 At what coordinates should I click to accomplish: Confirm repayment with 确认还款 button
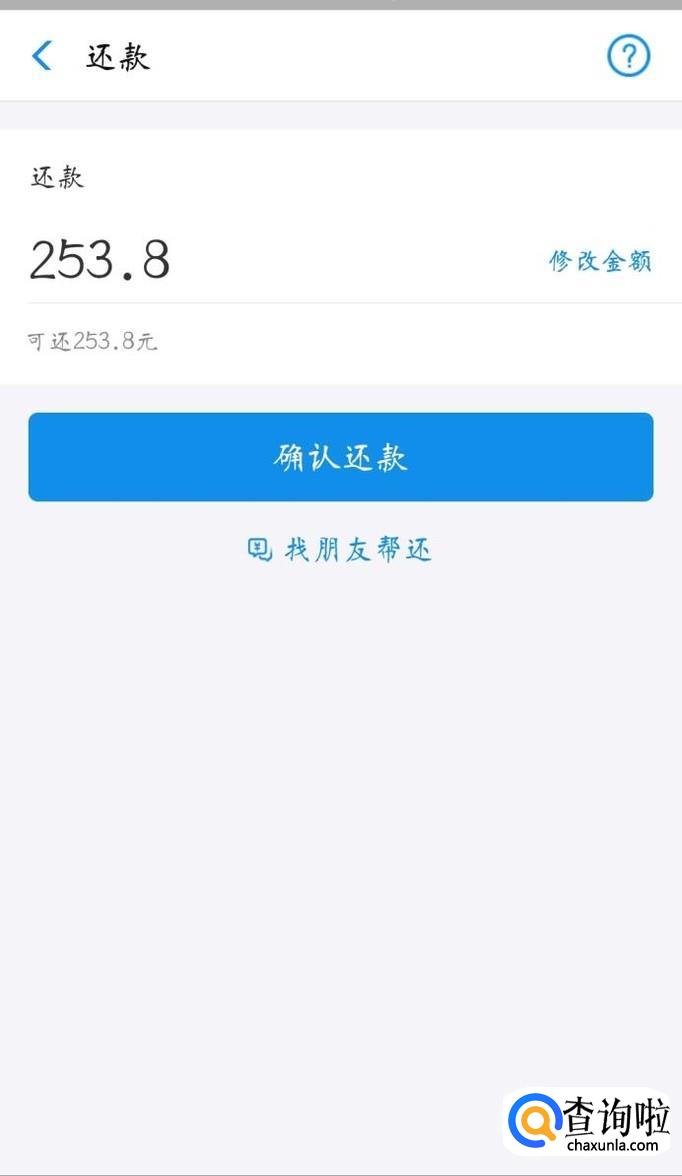pyautogui.click(x=340, y=457)
